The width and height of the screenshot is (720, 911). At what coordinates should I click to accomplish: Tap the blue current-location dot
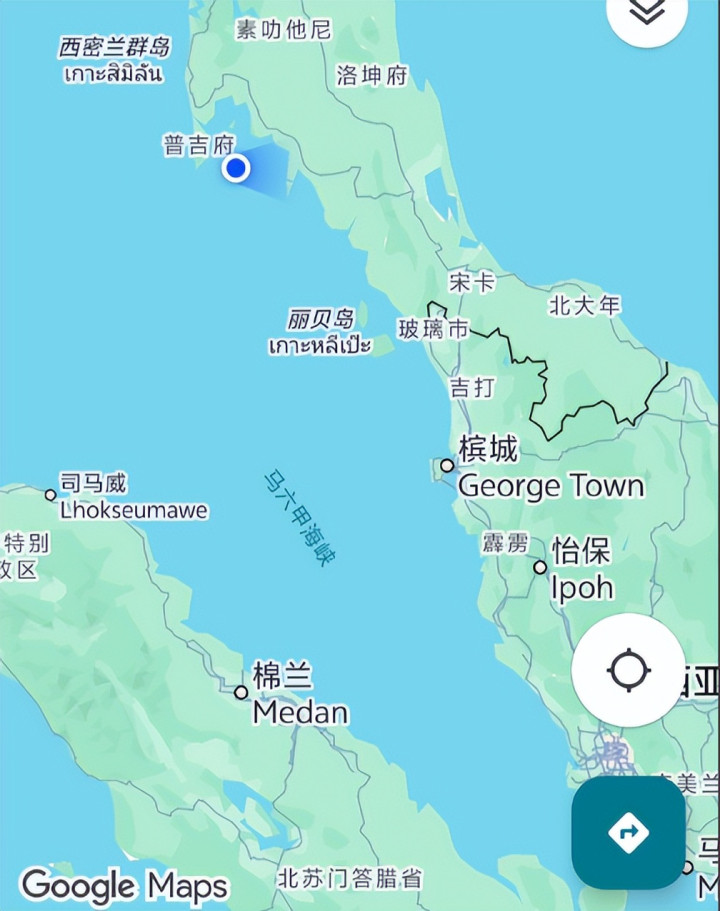click(x=236, y=168)
